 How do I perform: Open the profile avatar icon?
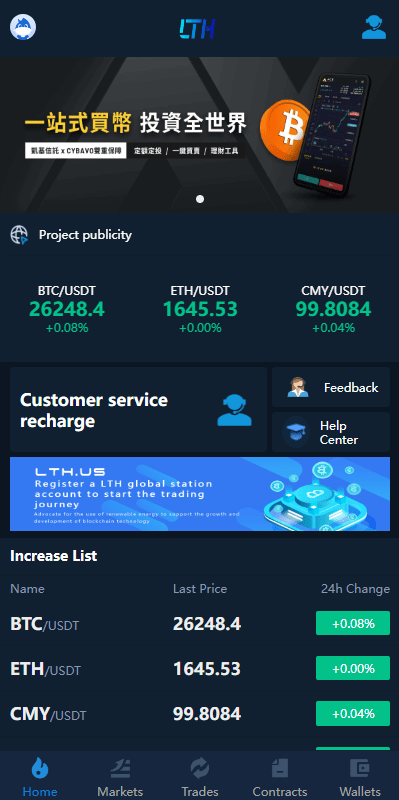click(23, 27)
